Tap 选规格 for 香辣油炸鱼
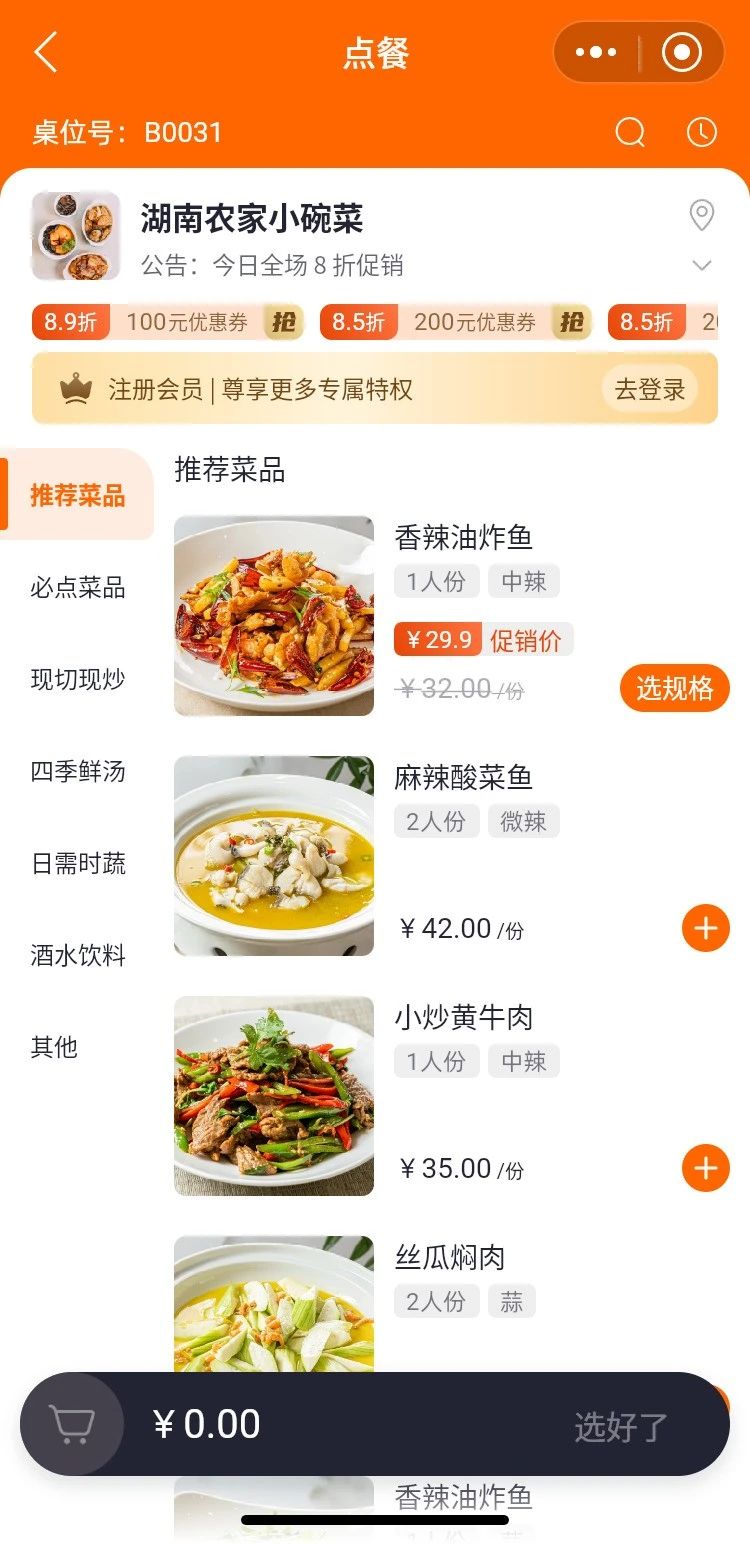This screenshot has height=1544, width=750. [x=674, y=688]
